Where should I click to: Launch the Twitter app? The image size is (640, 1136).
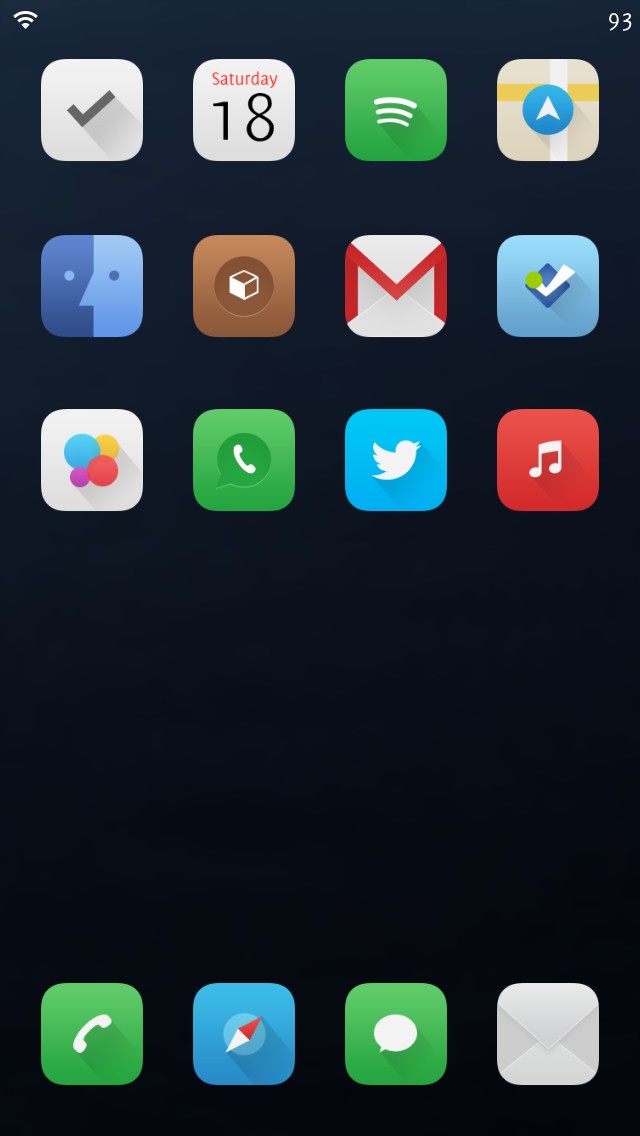[396, 460]
